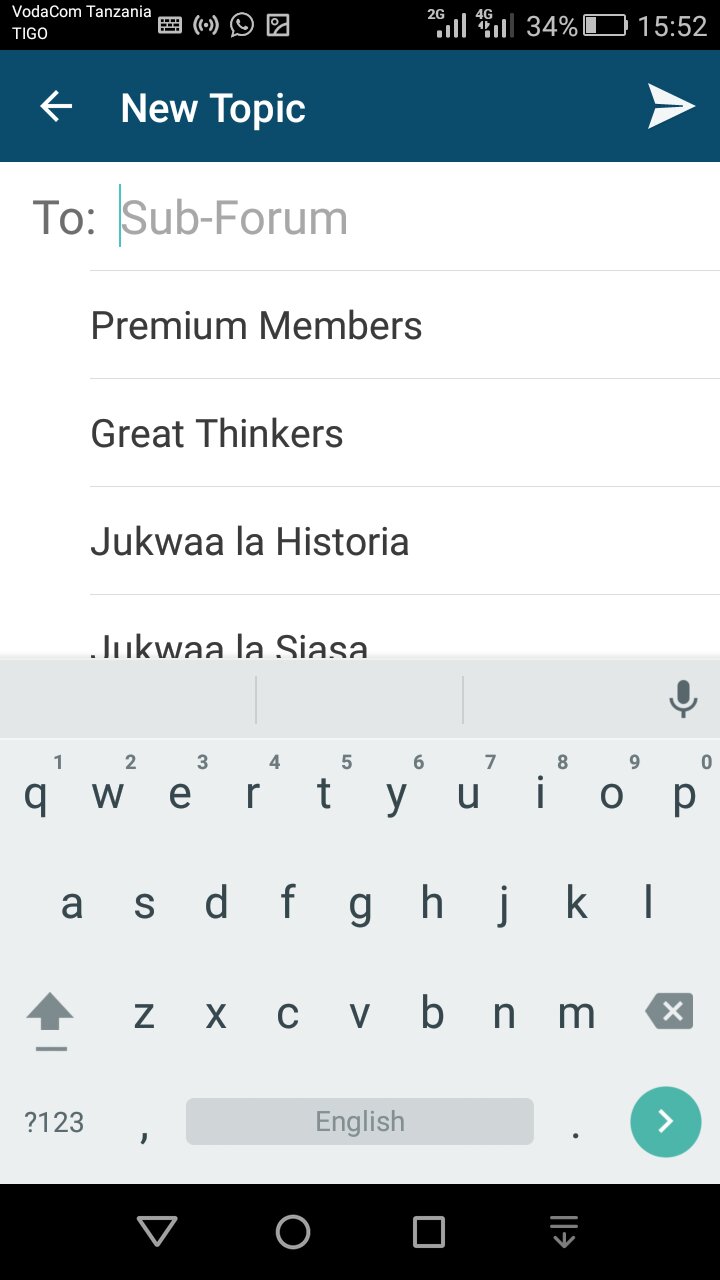Focus the Sub-Forum input field
This screenshot has width=720, height=1280.
tap(400, 217)
